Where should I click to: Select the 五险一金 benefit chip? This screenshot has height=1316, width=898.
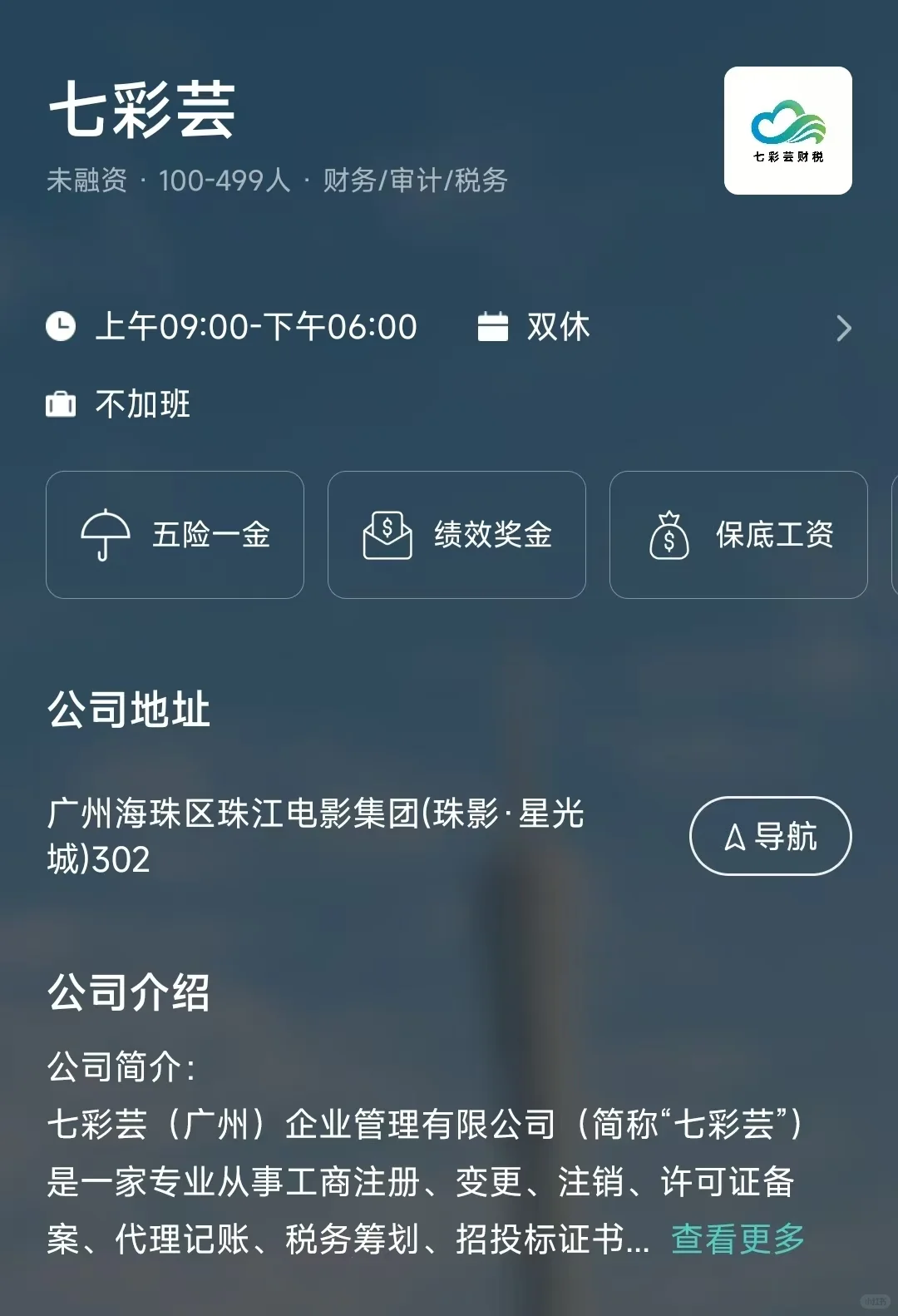tap(175, 535)
